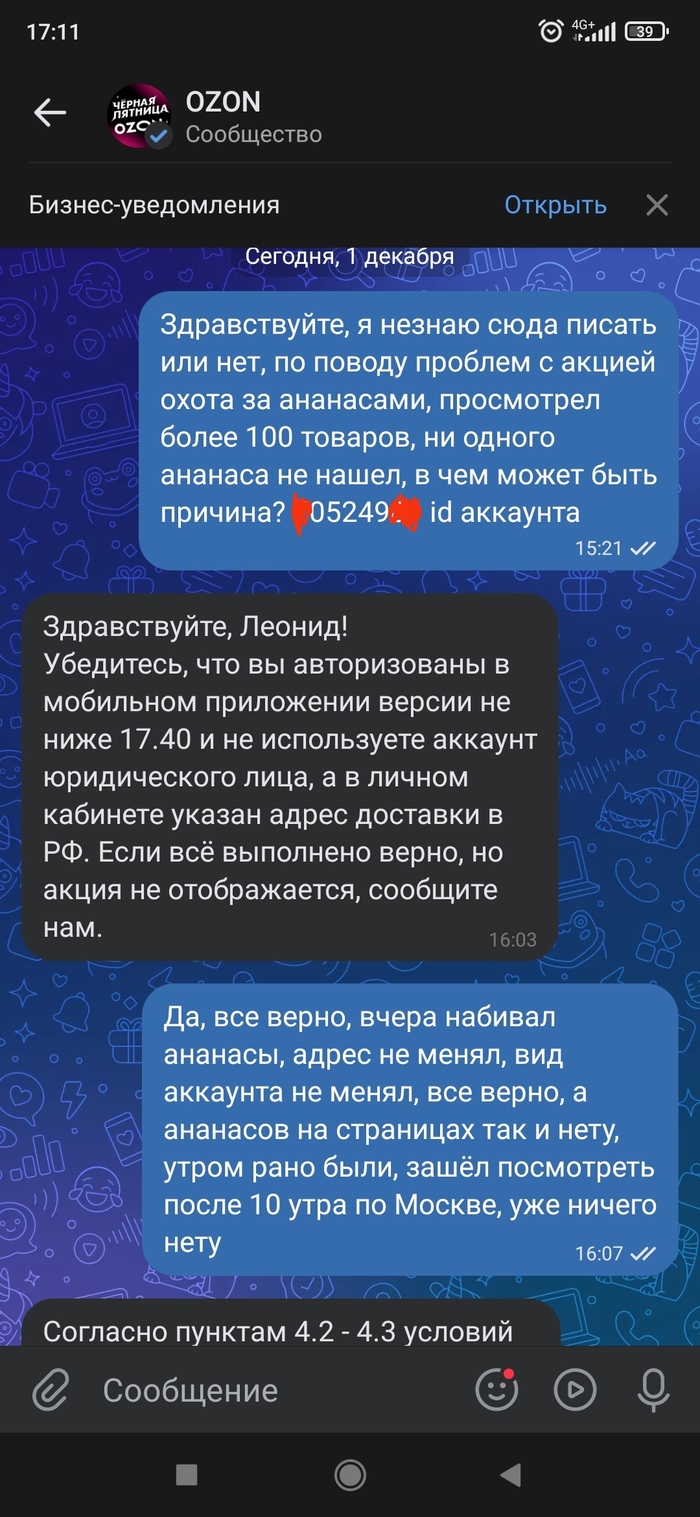Focus the Сообщение text field
The width and height of the screenshot is (700, 1517).
click(270, 1390)
